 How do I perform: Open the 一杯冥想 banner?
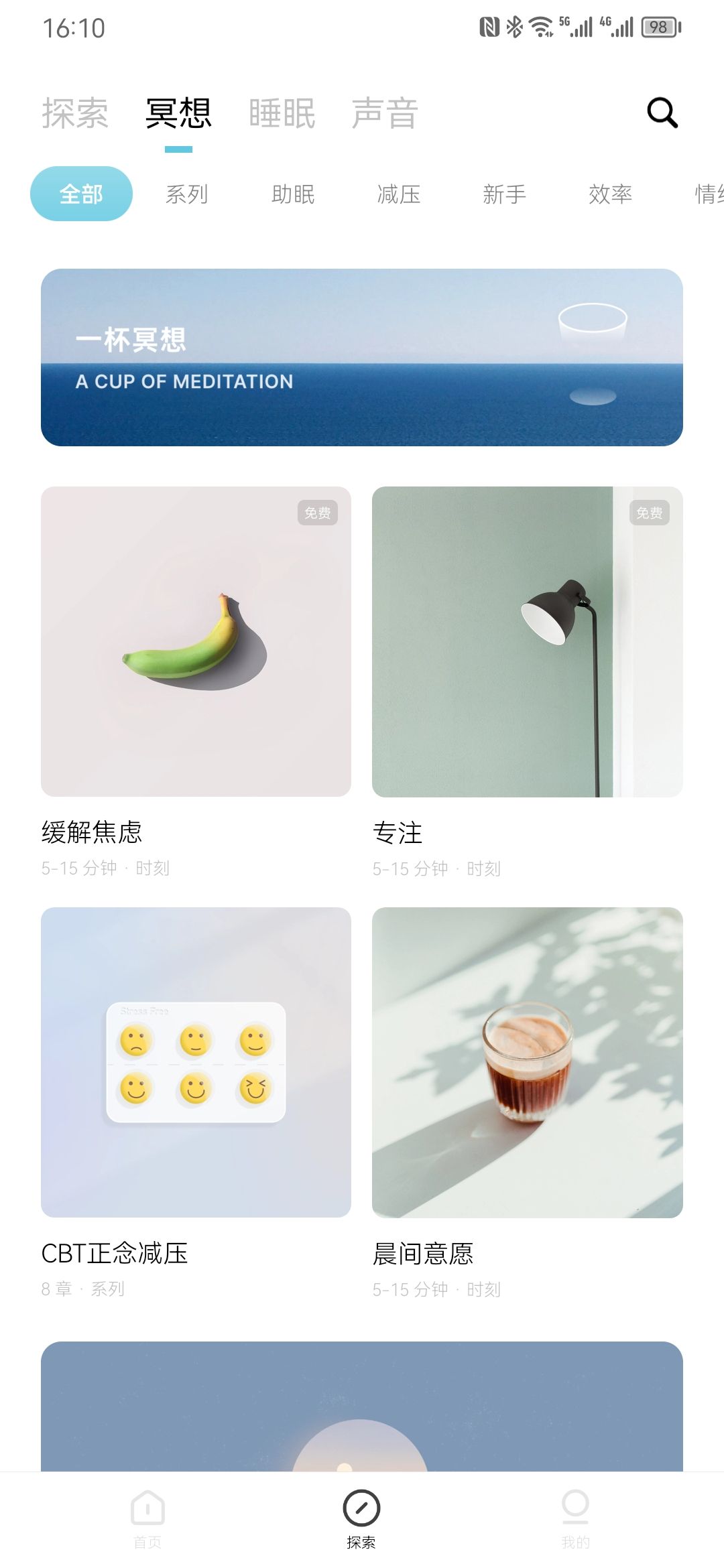[362, 357]
